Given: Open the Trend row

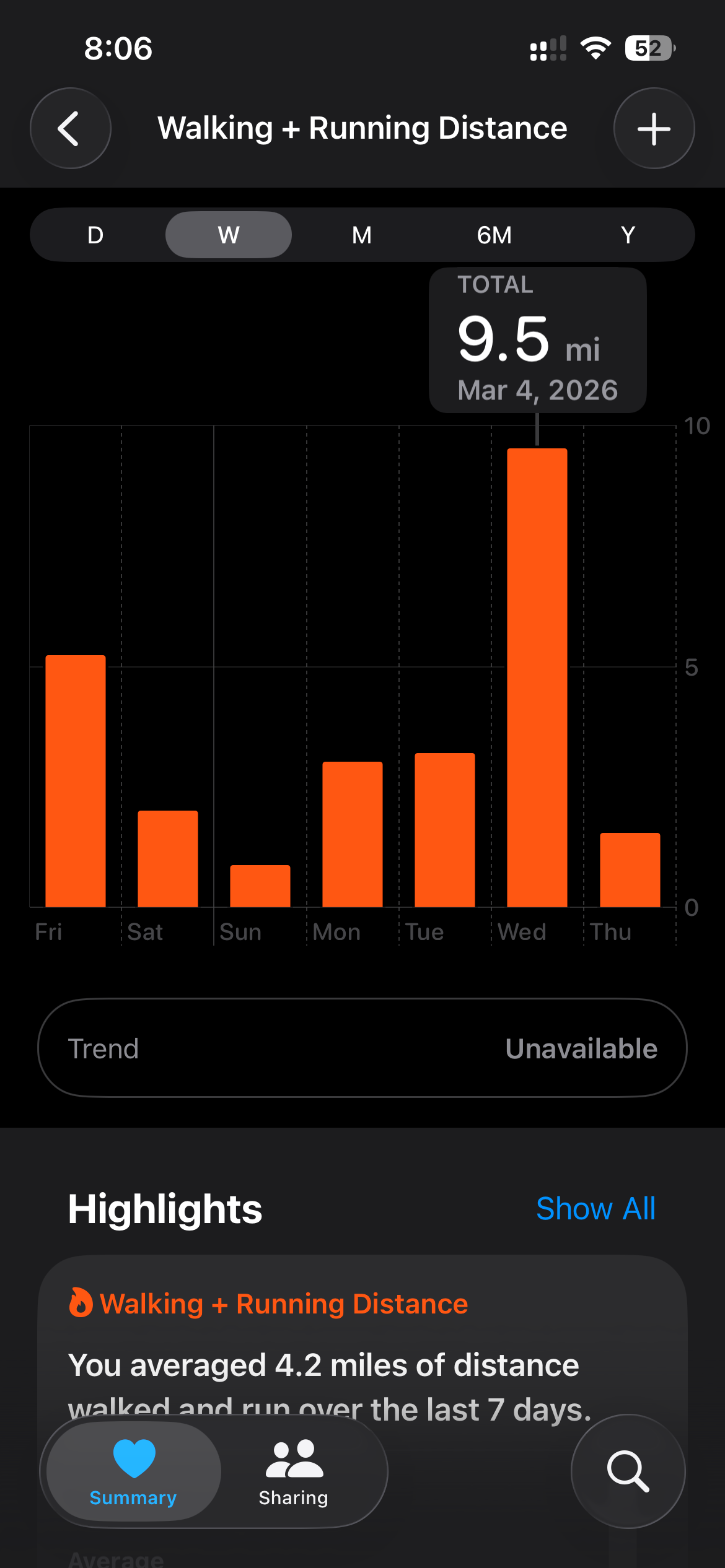Looking at the screenshot, I should tap(362, 1048).
